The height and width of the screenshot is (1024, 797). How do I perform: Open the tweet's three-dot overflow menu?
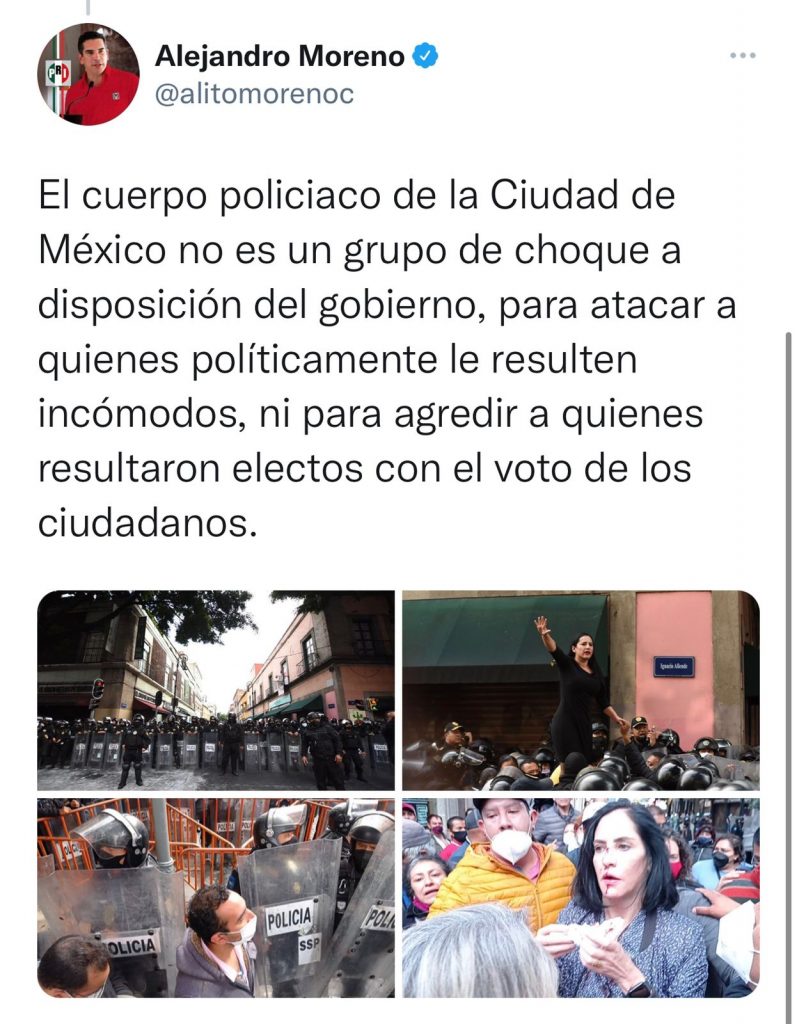tap(741, 56)
